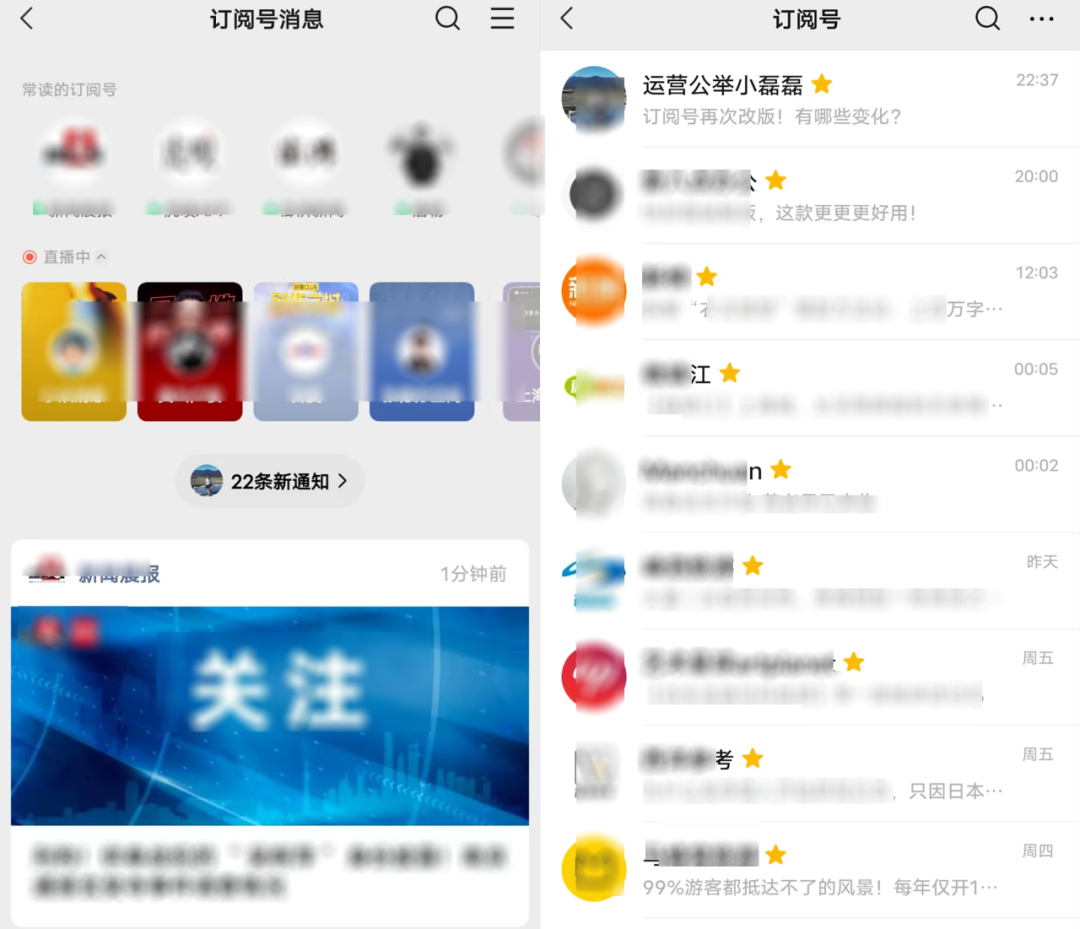
Task: Open the red live stream tile
Action: pyautogui.click(x=190, y=351)
